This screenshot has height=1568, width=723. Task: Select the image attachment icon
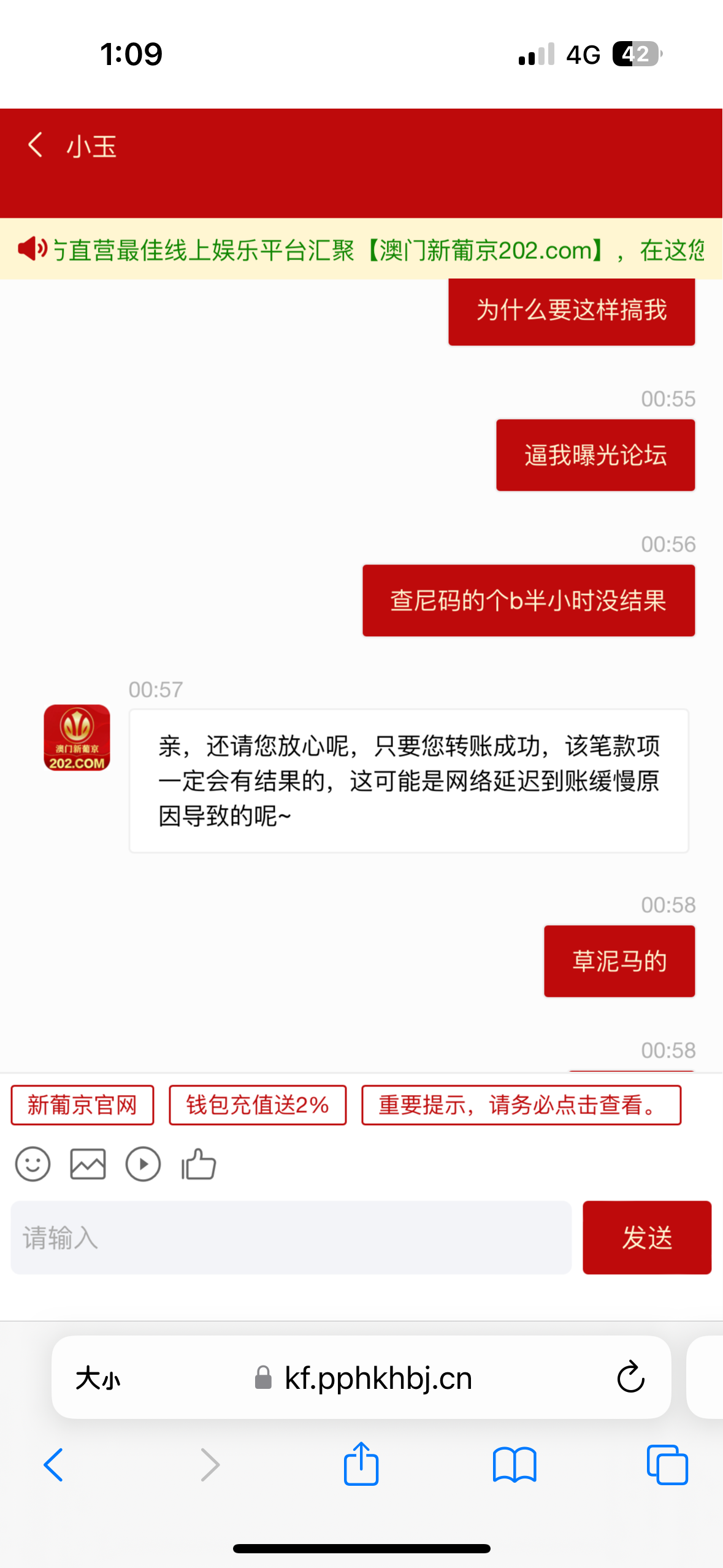point(87,1164)
